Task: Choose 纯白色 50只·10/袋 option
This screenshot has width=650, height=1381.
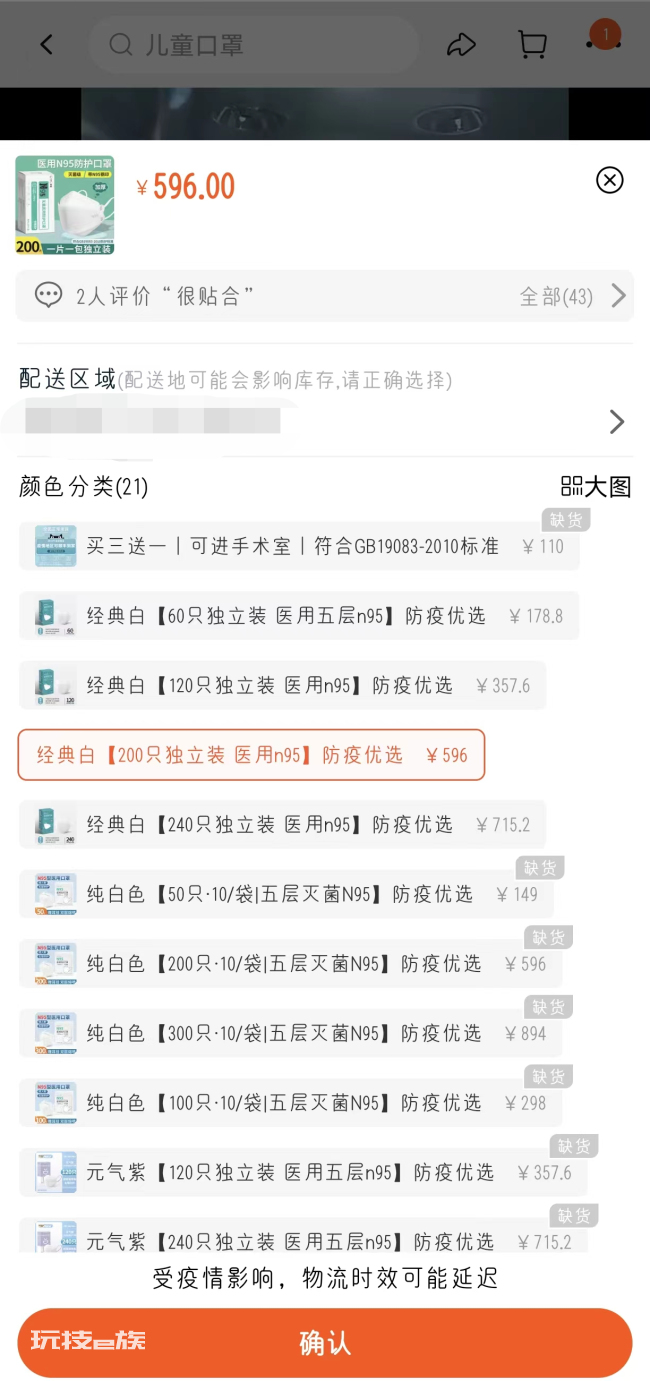Action: 286,894
